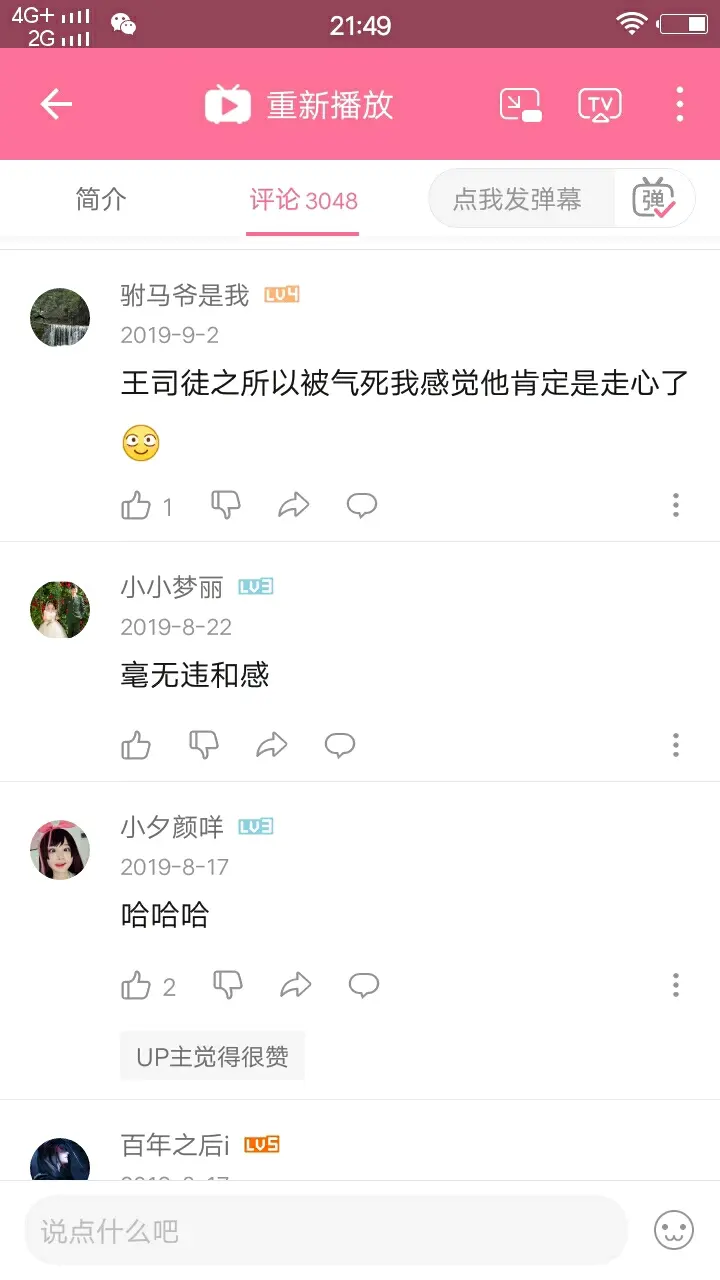Switch to the 简介 tab
This screenshot has height=1280, width=720.
click(101, 199)
